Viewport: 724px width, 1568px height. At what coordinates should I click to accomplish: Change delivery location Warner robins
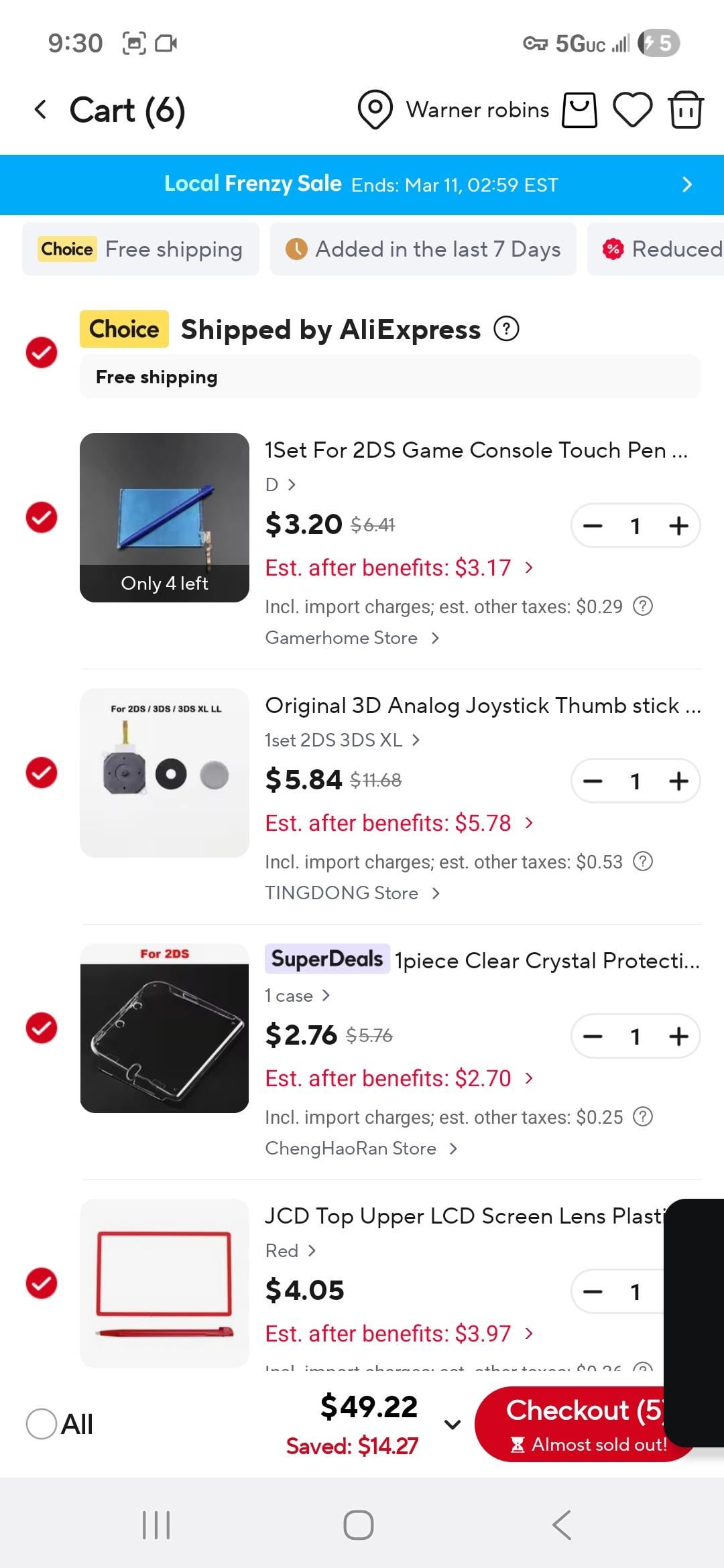pyautogui.click(x=455, y=110)
